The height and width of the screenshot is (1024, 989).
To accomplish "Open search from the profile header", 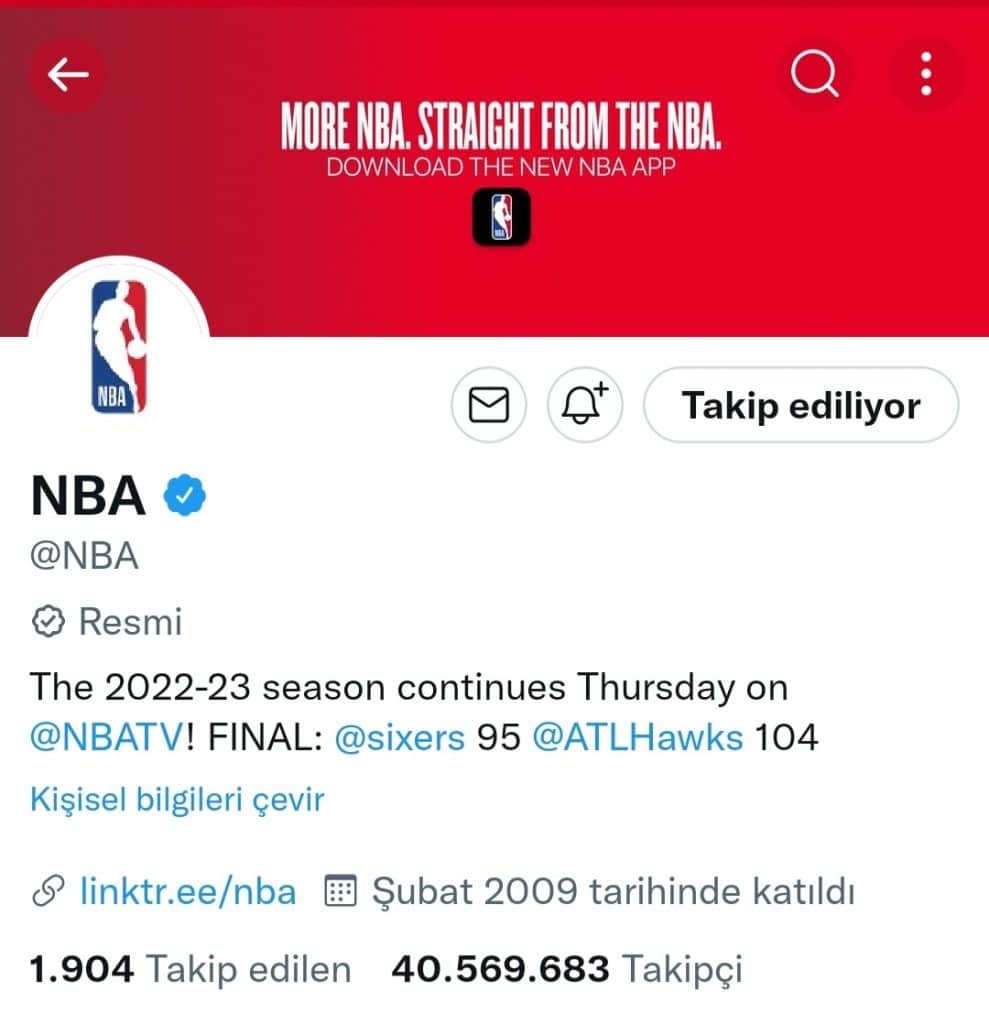I will (815, 74).
